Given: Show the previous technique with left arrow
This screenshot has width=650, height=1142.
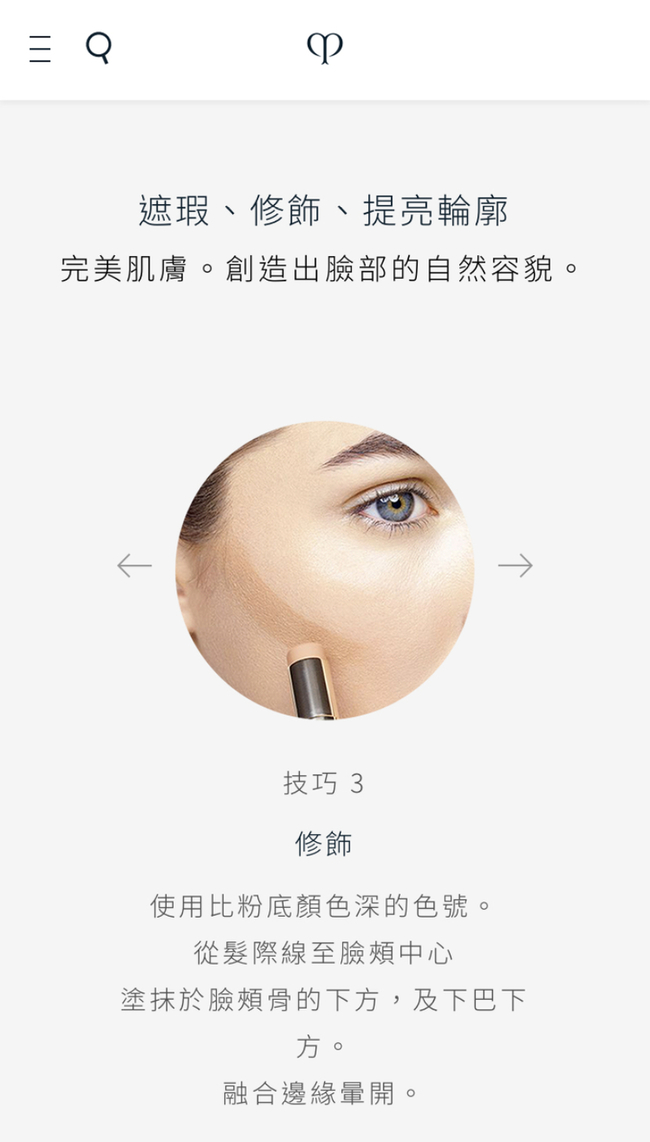Looking at the screenshot, I should (x=135, y=565).
